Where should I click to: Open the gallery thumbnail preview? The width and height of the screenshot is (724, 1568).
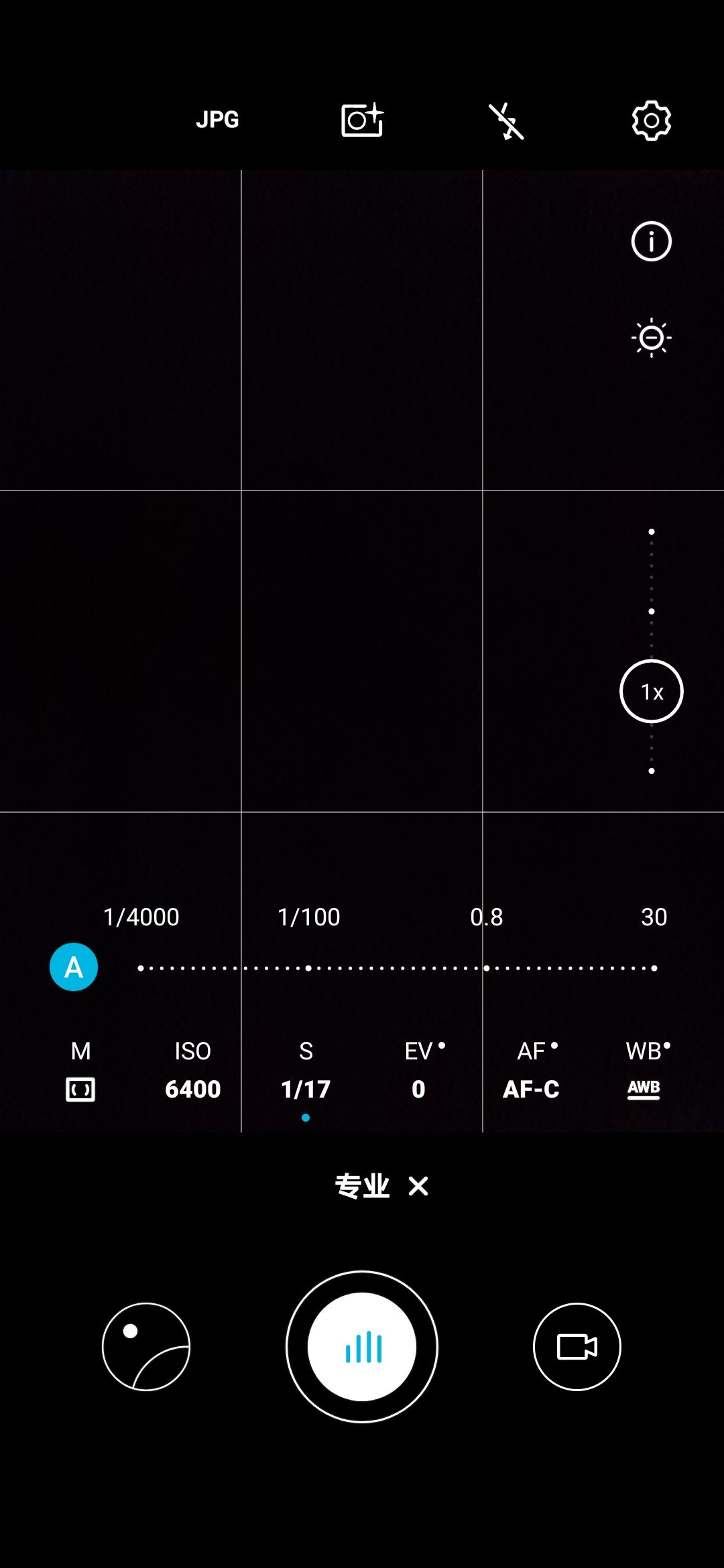pyautogui.click(x=145, y=1347)
